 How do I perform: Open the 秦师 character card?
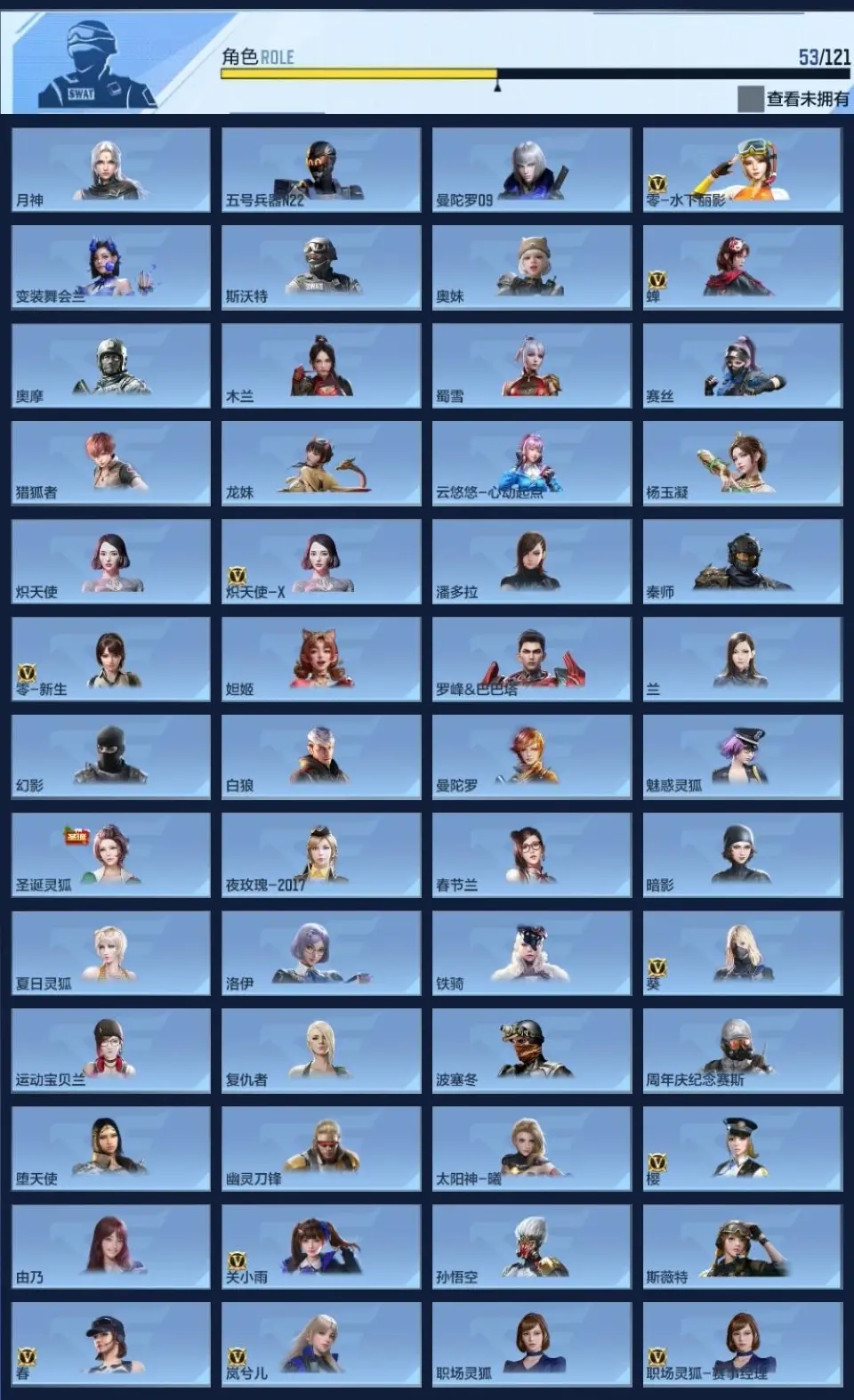743,562
